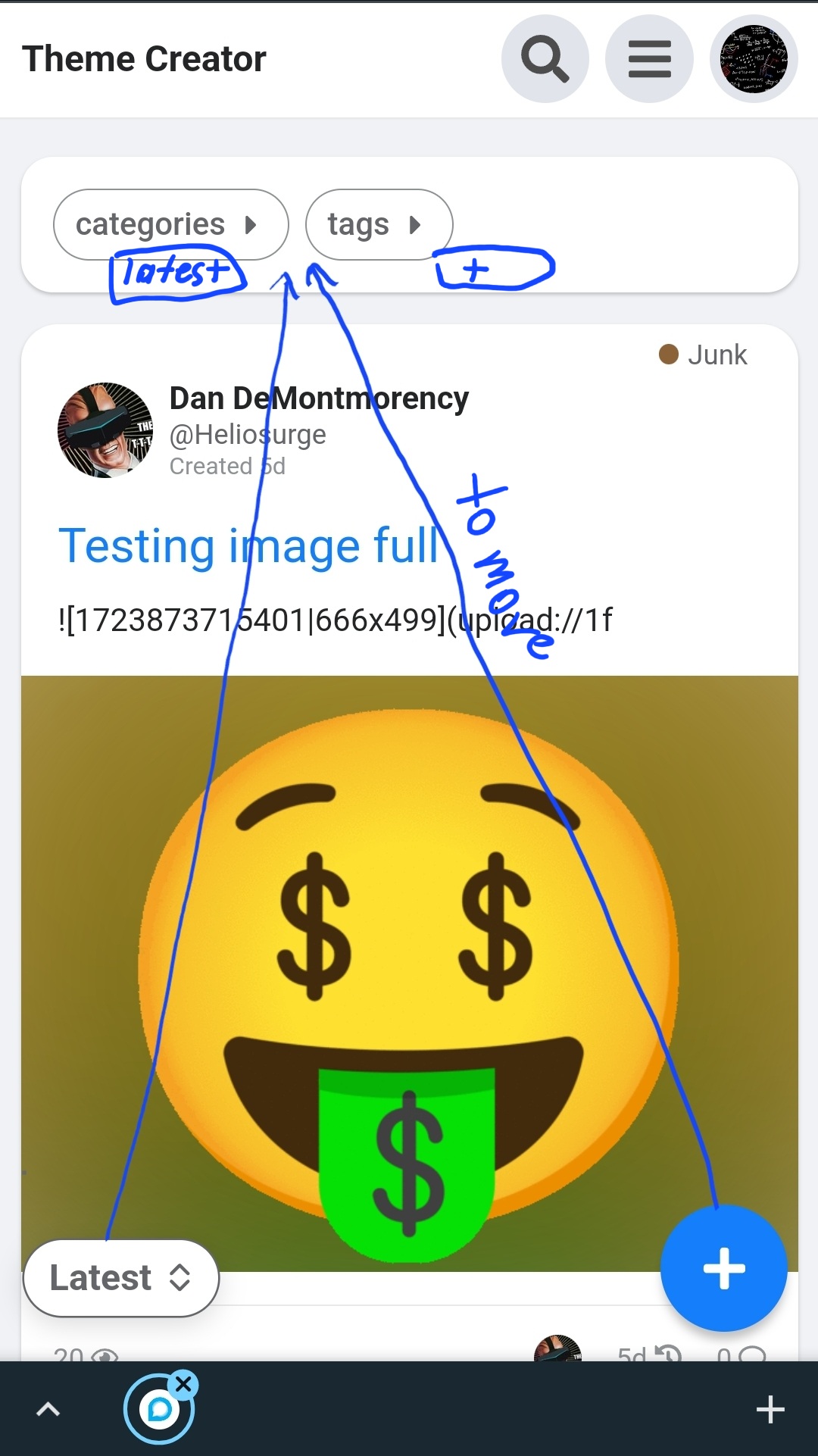Screen dimensions: 818x1456
Task: View Dan DeMontmorency's avatar profile
Action: [x=105, y=430]
